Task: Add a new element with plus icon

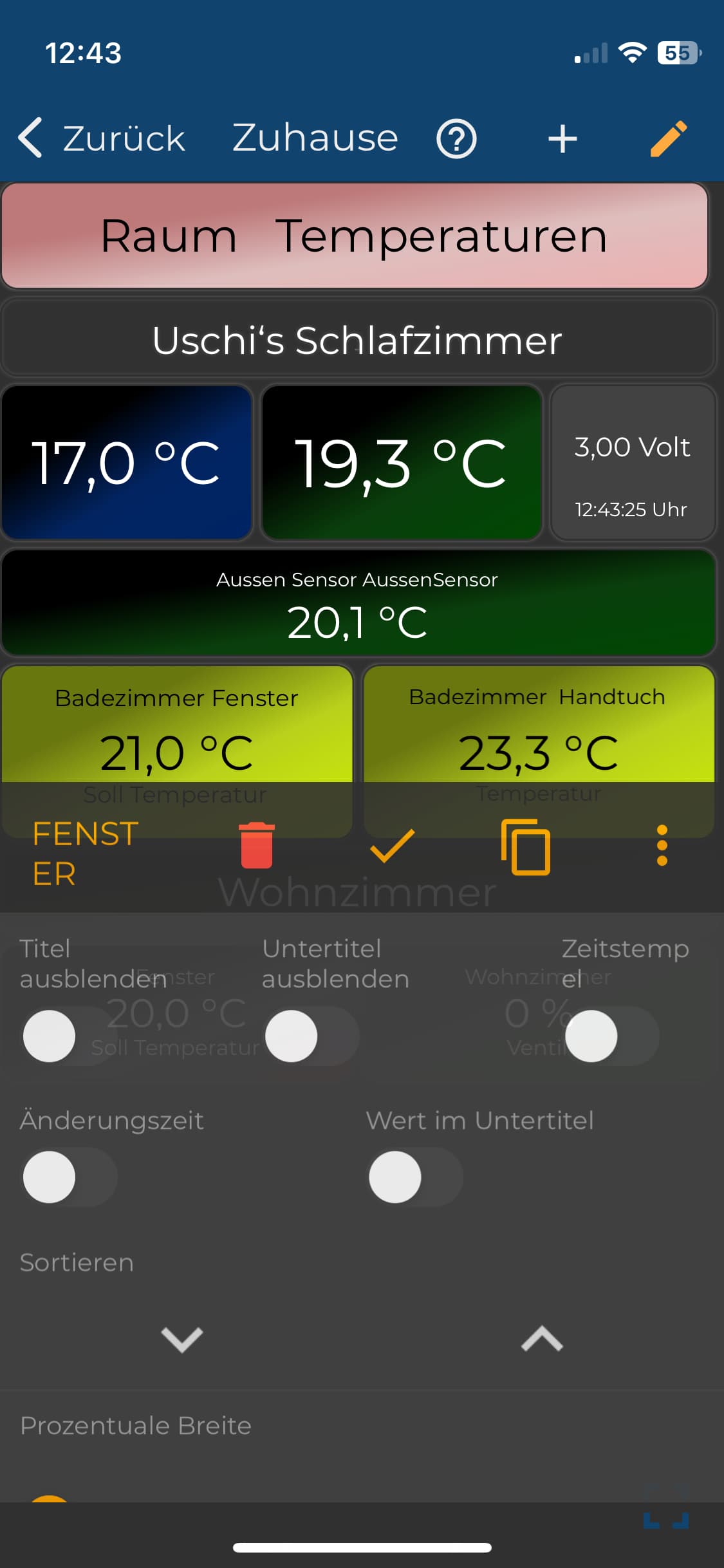Action: pyautogui.click(x=562, y=138)
